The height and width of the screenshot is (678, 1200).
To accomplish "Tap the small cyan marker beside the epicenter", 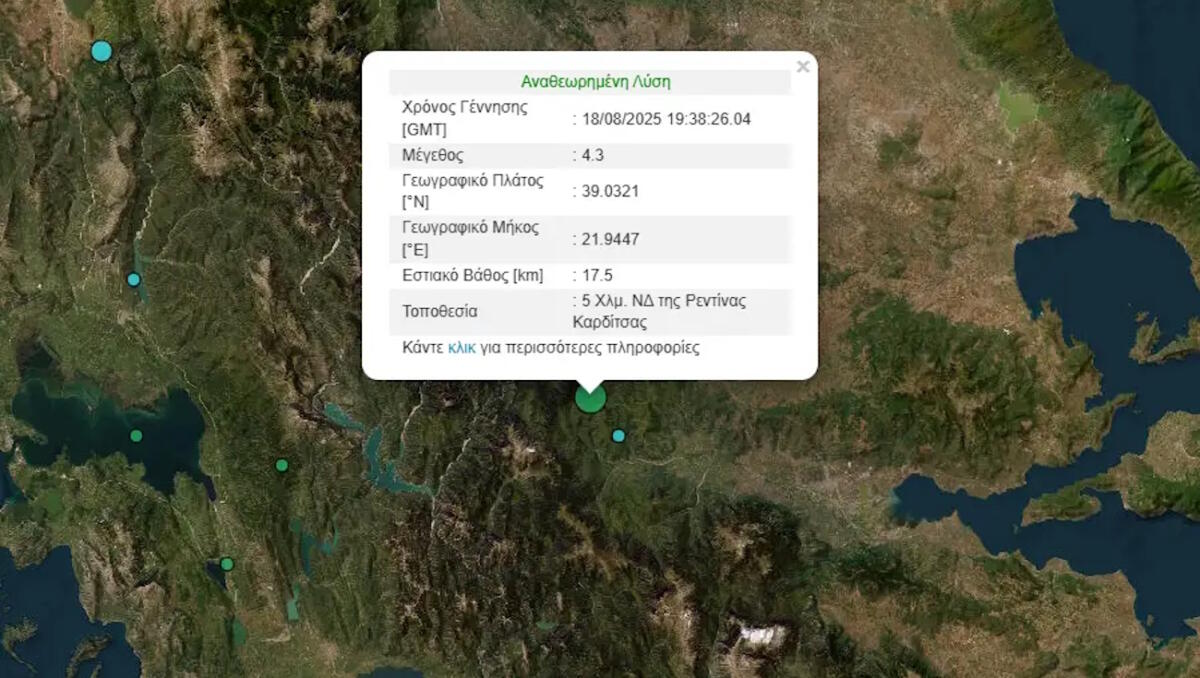I will [618, 435].
